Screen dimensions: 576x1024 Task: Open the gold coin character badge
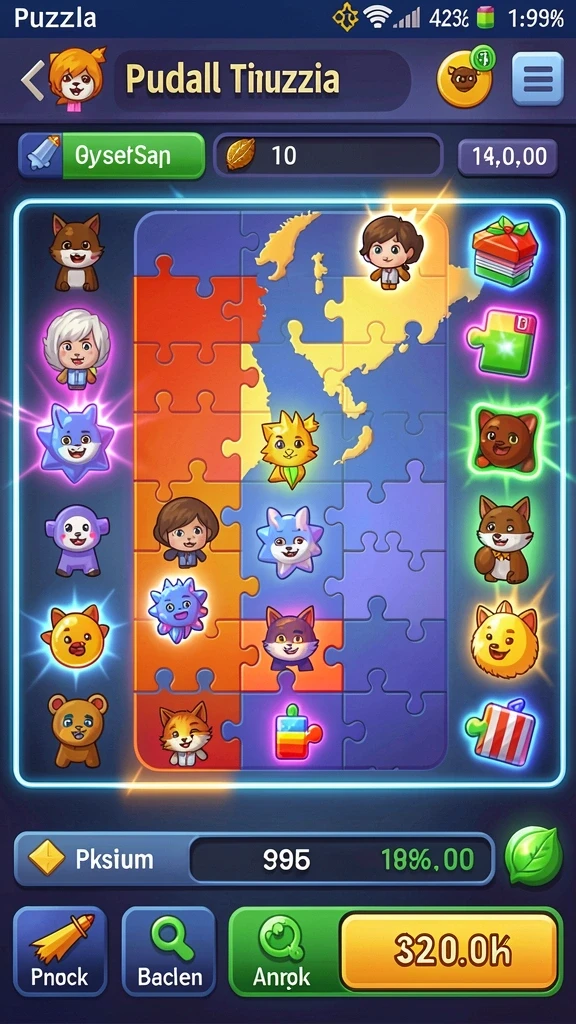click(x=465, y=78)
